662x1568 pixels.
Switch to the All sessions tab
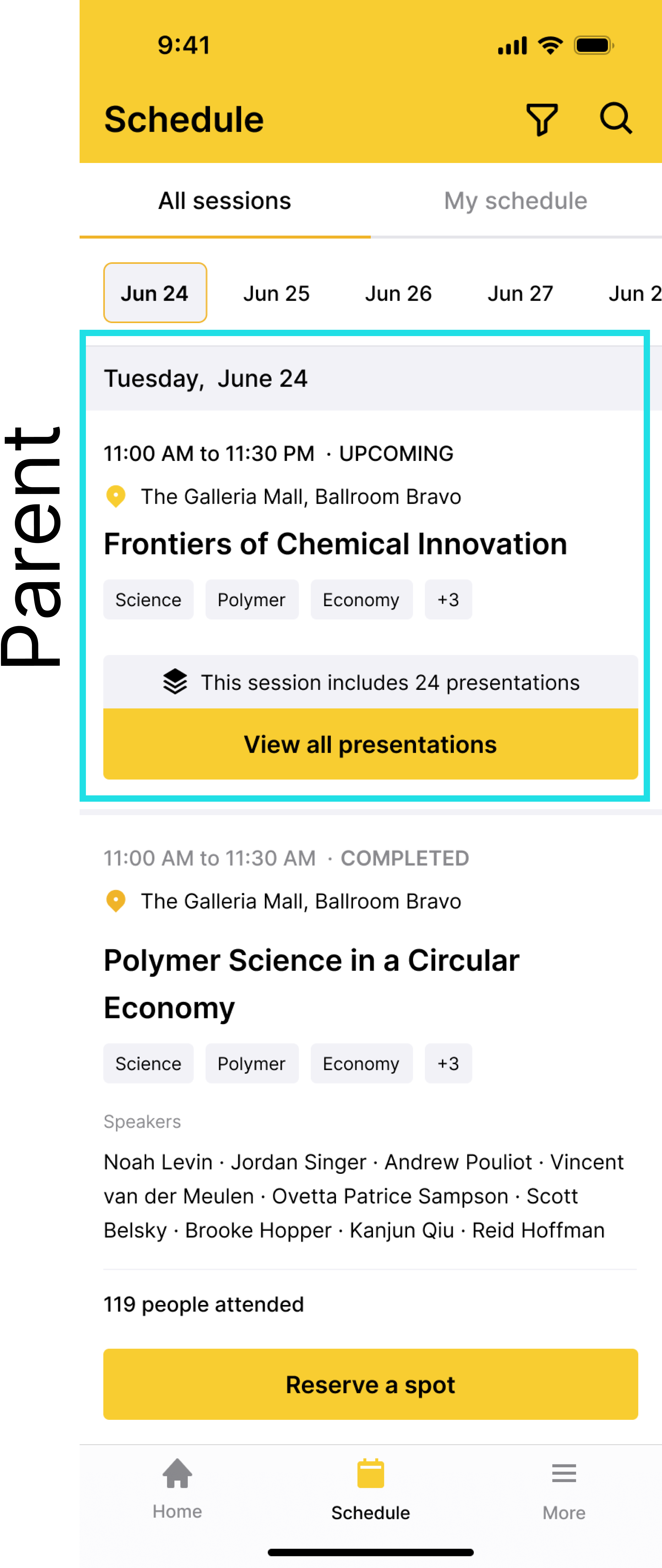click(x=225, y=201)
